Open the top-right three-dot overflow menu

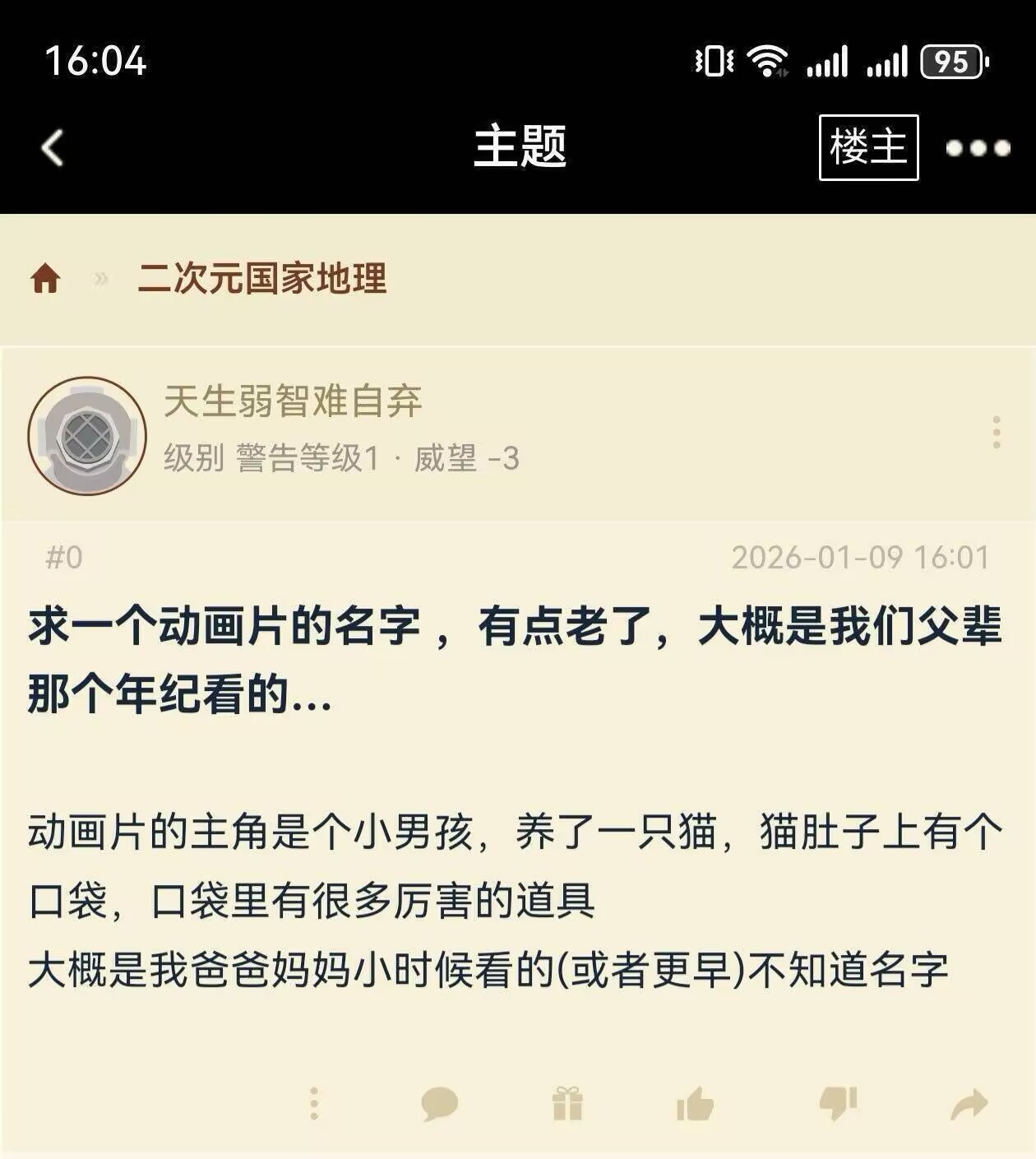pos(978,148)
